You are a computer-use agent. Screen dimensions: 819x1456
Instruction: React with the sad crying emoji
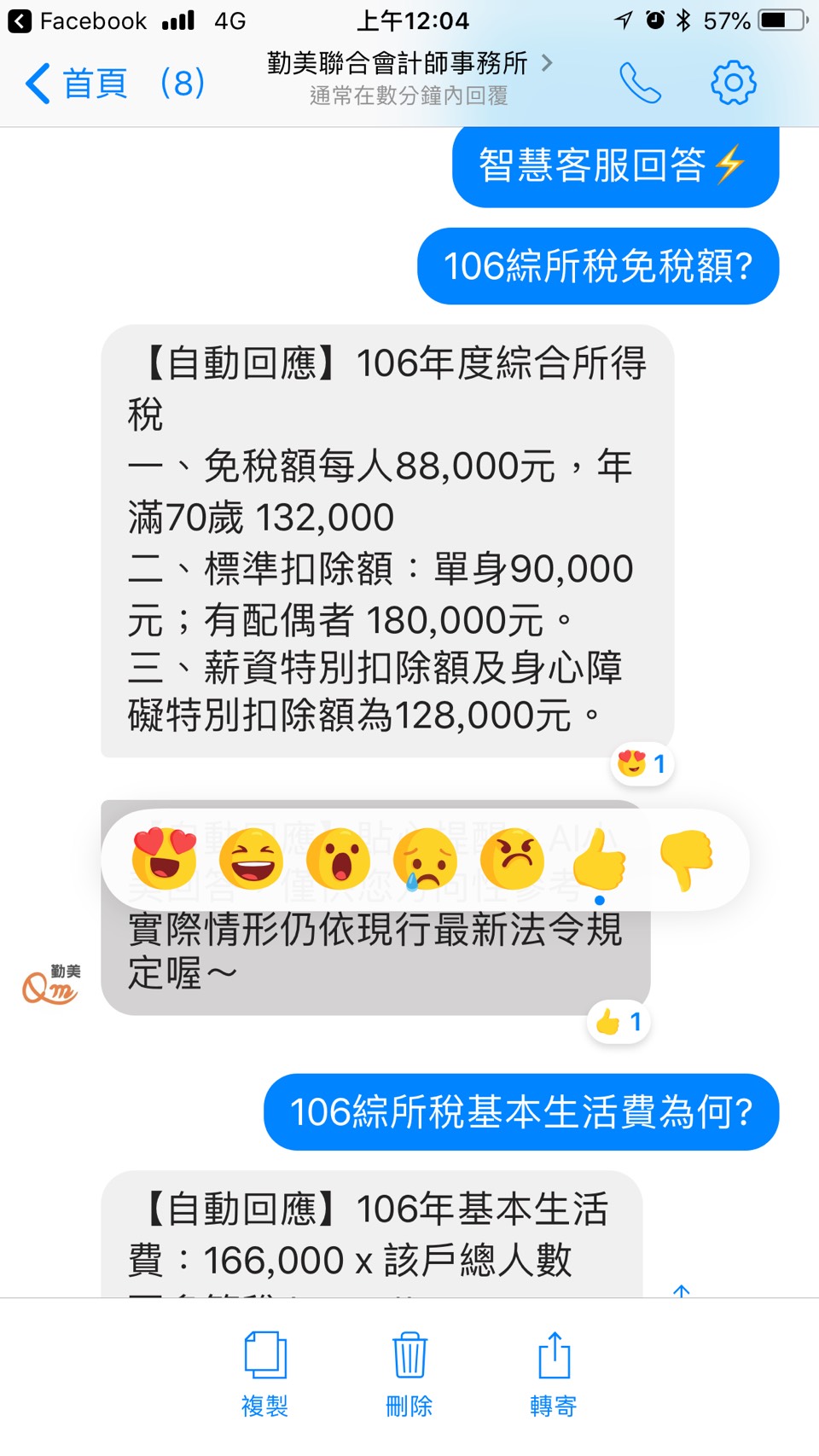pos(426,858)
